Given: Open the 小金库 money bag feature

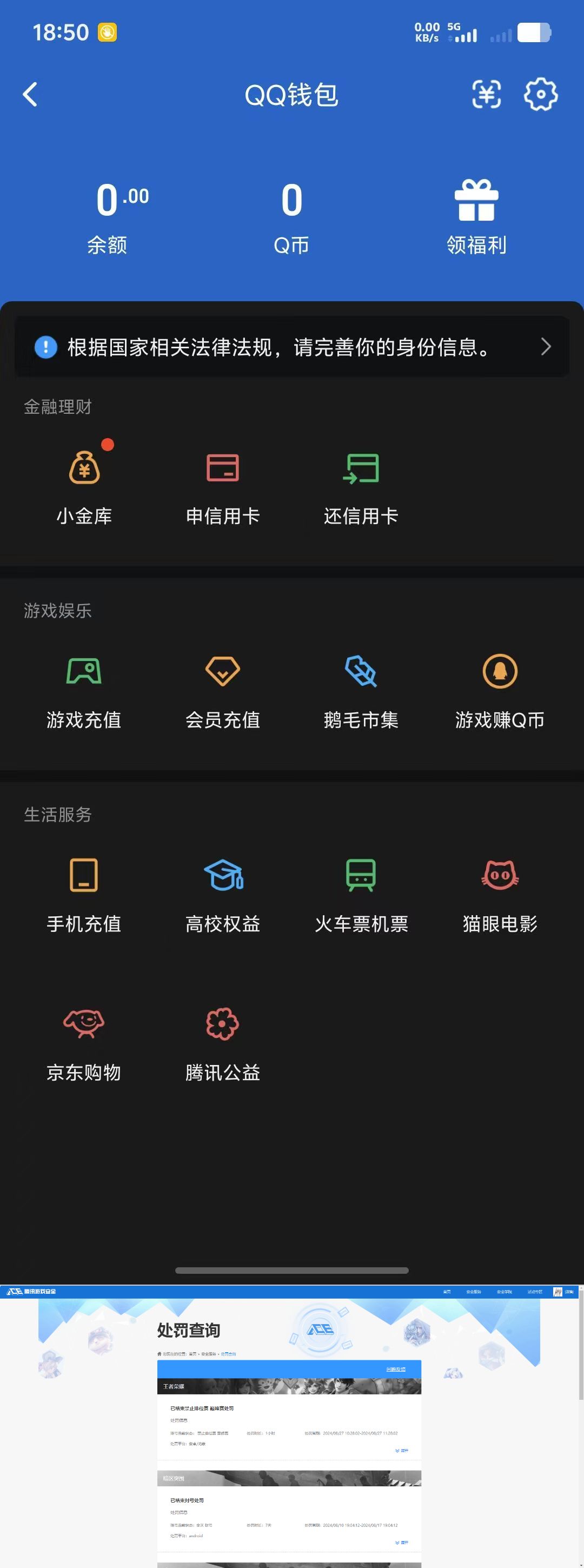Looking at the screenshot, I should coord(84,481).
